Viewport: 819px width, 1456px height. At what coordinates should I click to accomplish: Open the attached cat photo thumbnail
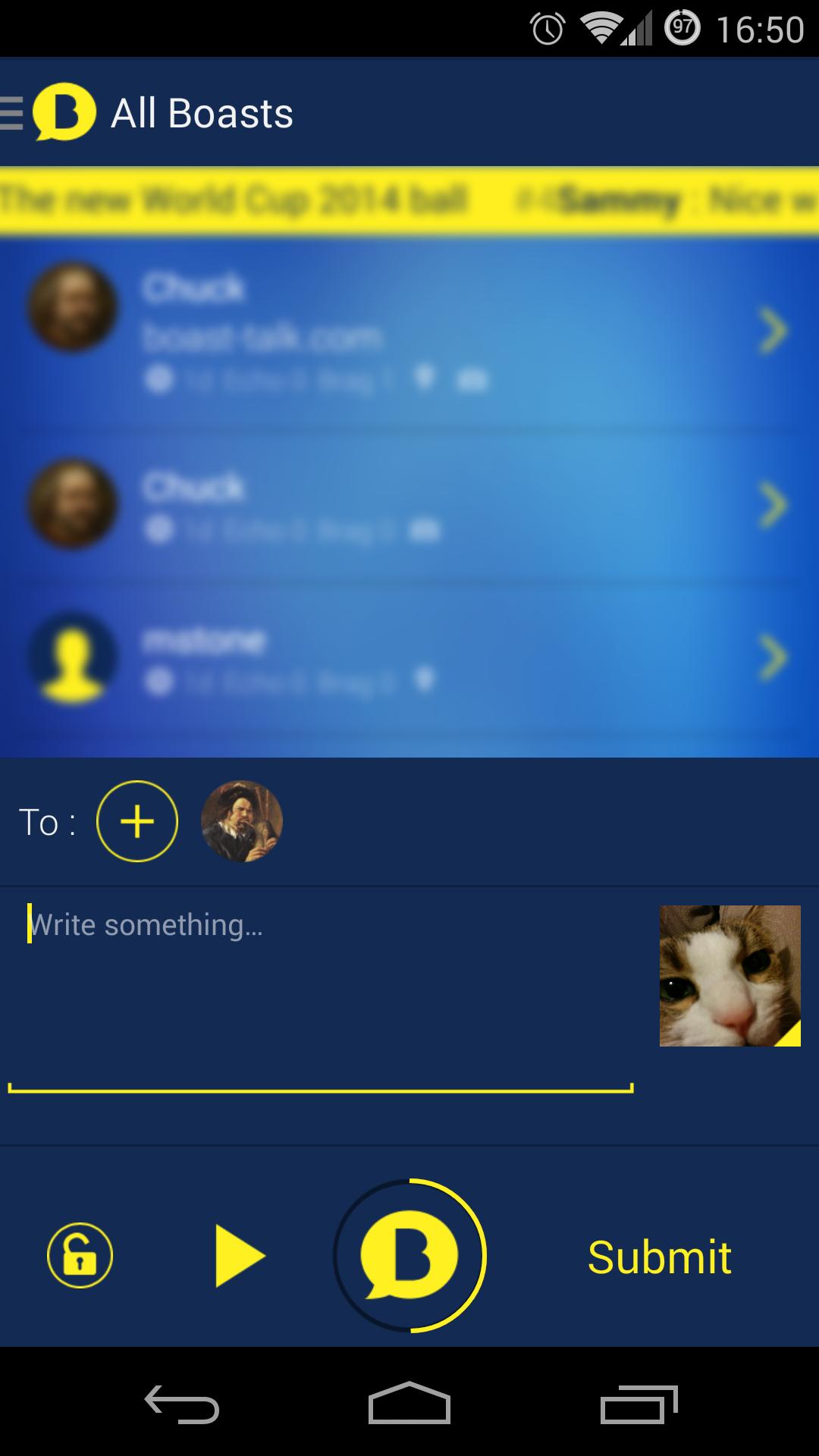pos(730,976)
